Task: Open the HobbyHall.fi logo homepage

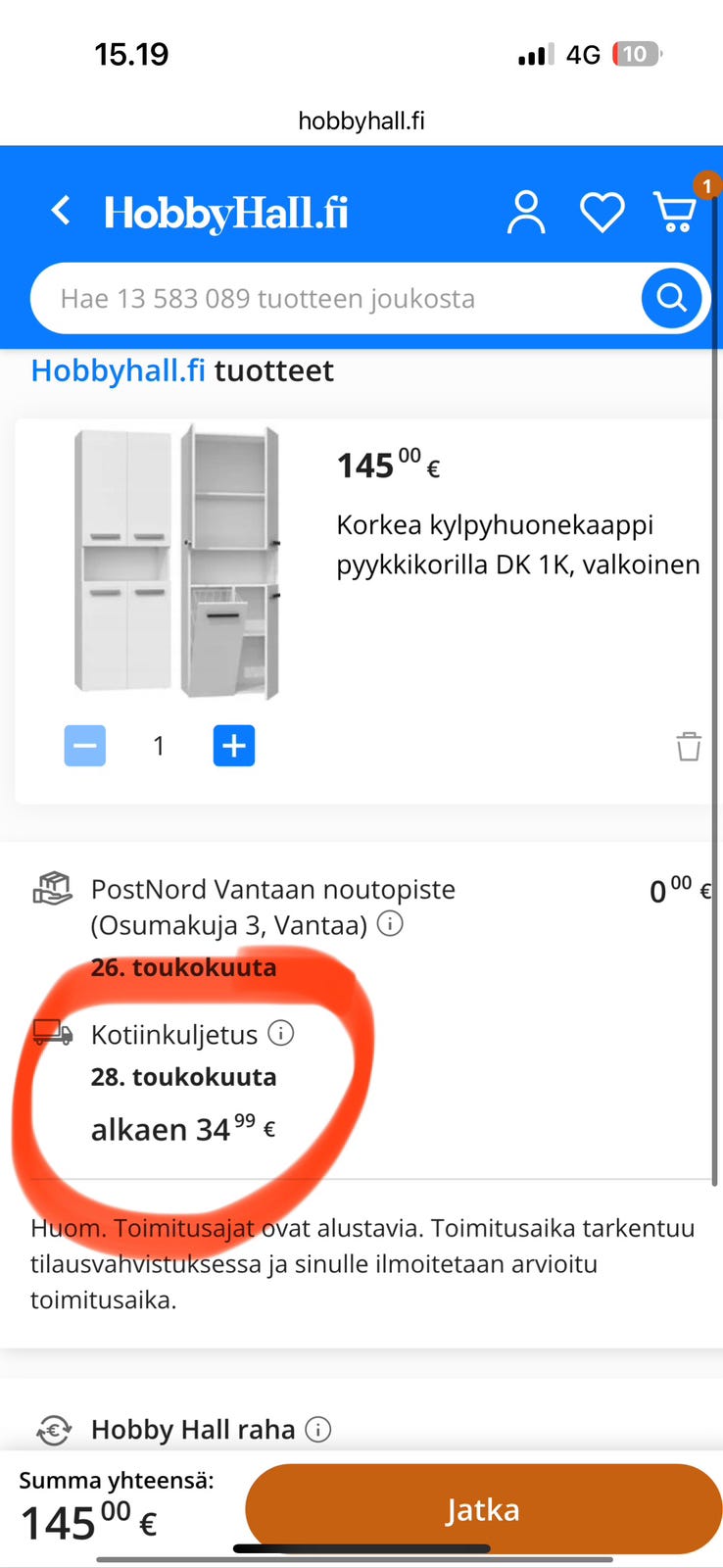Action: 226,212
